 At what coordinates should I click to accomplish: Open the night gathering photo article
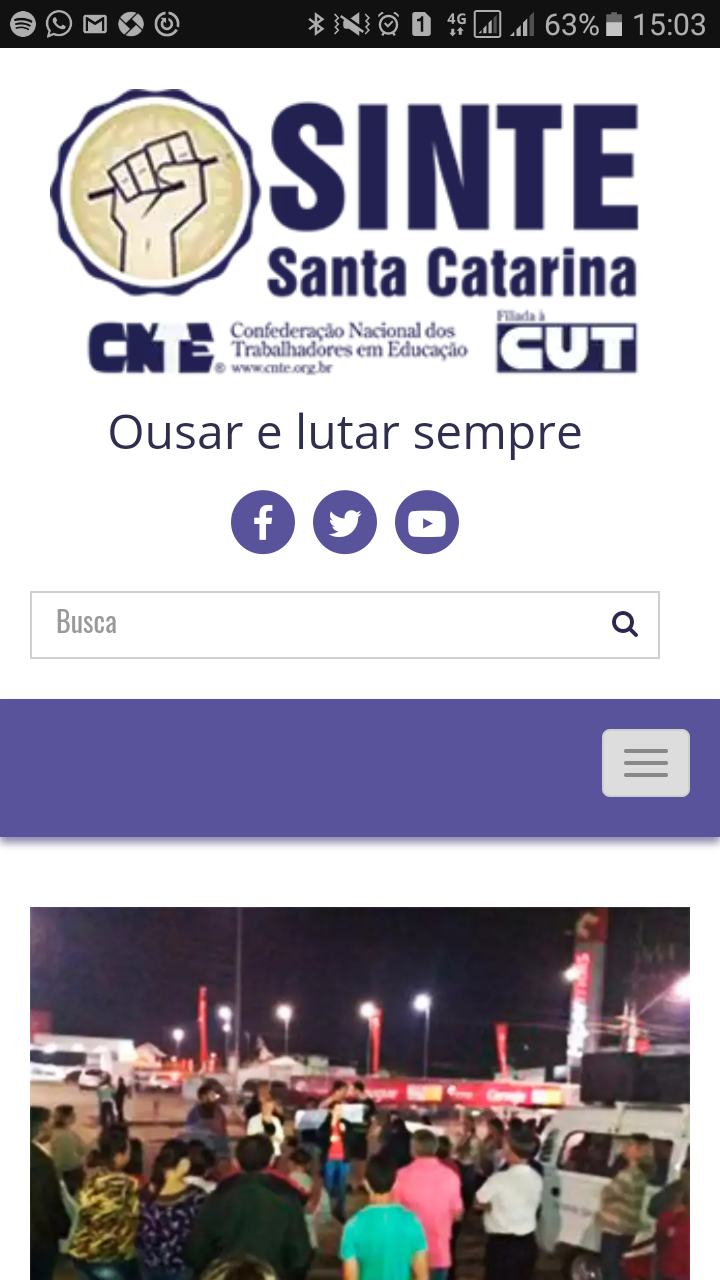click(360, 1094)
